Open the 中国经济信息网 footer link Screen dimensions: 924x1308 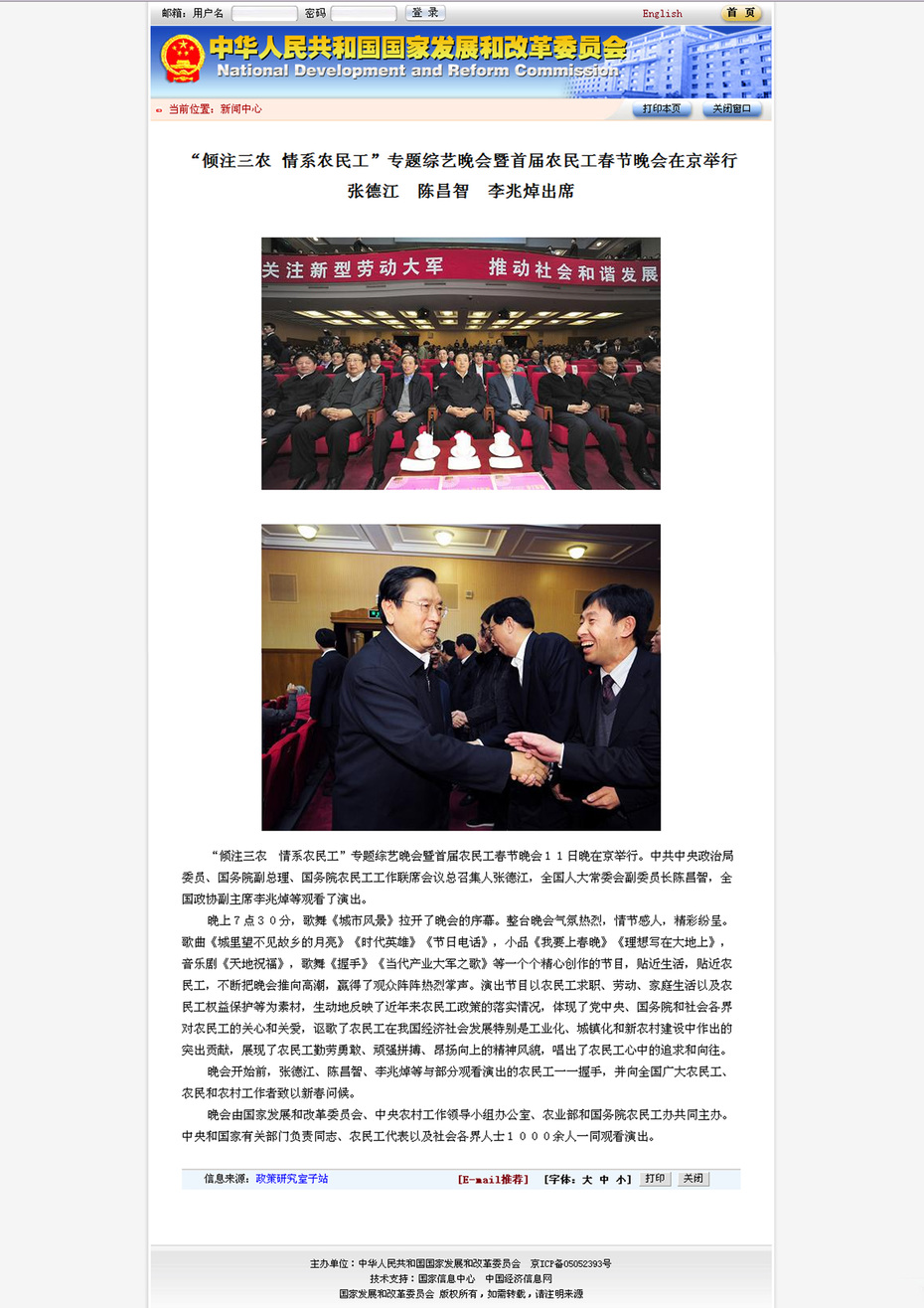click(518, 1279)
